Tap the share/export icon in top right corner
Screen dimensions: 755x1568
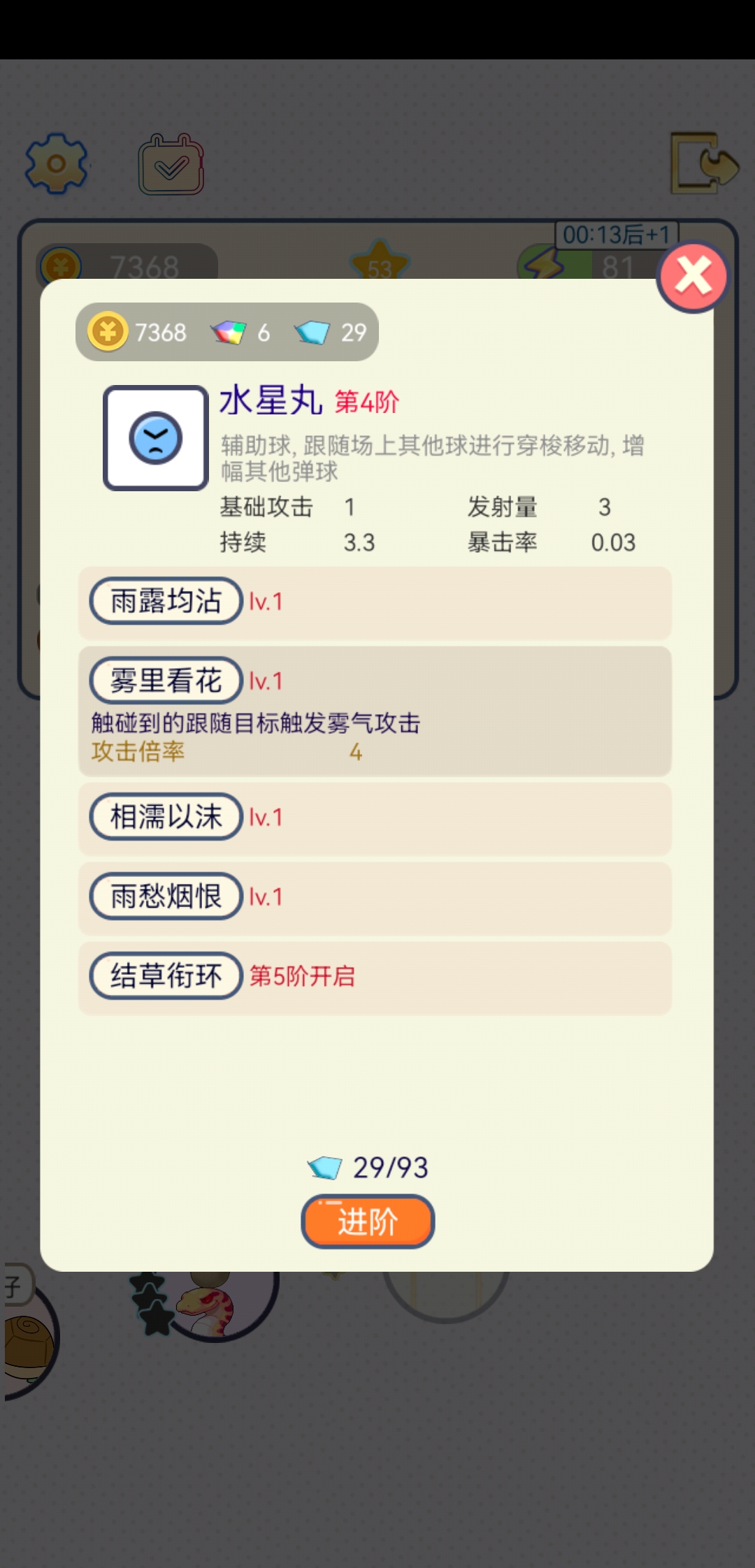[704, 164]
